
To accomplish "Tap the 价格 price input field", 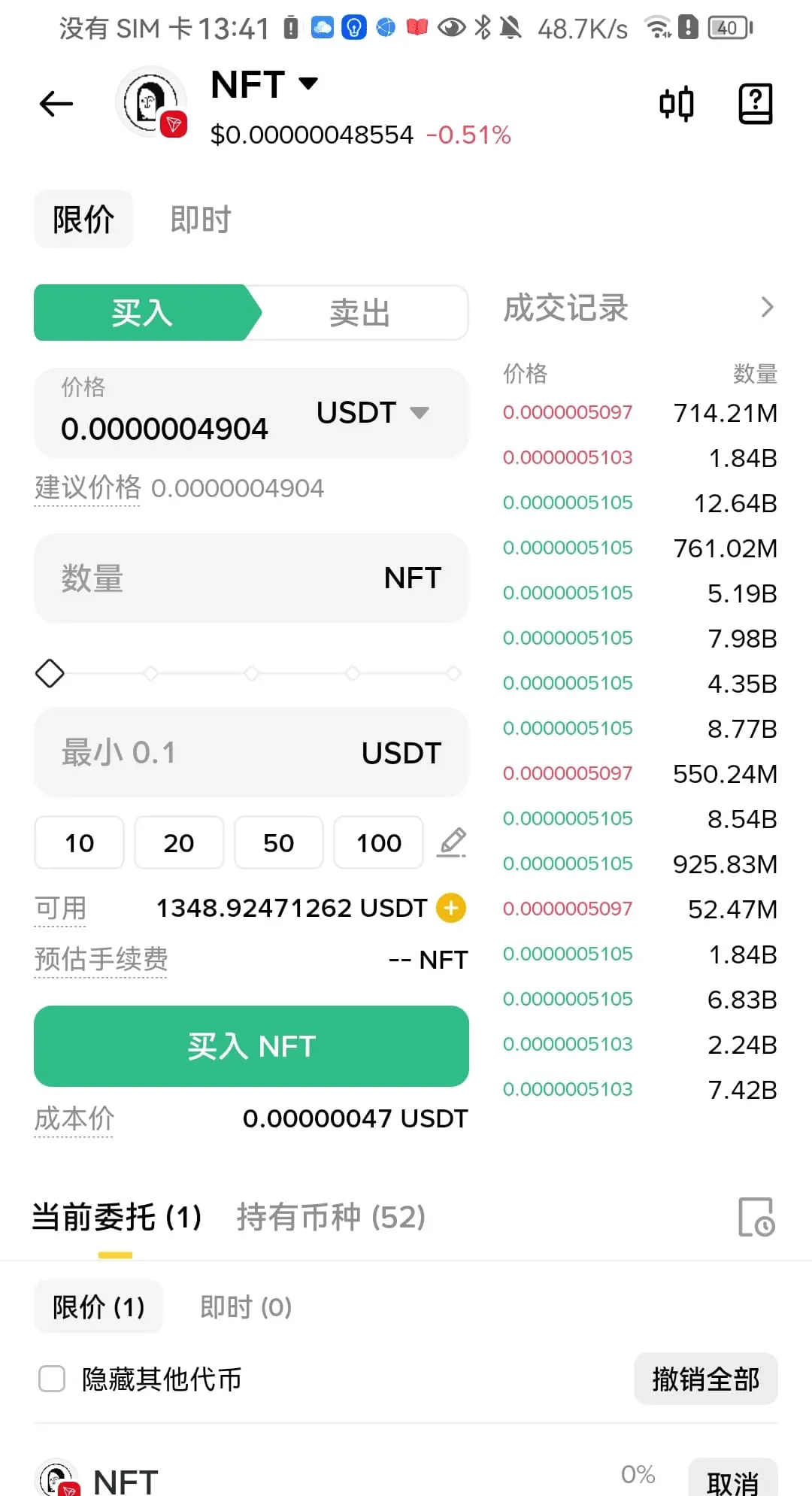I will click(165, 429).
